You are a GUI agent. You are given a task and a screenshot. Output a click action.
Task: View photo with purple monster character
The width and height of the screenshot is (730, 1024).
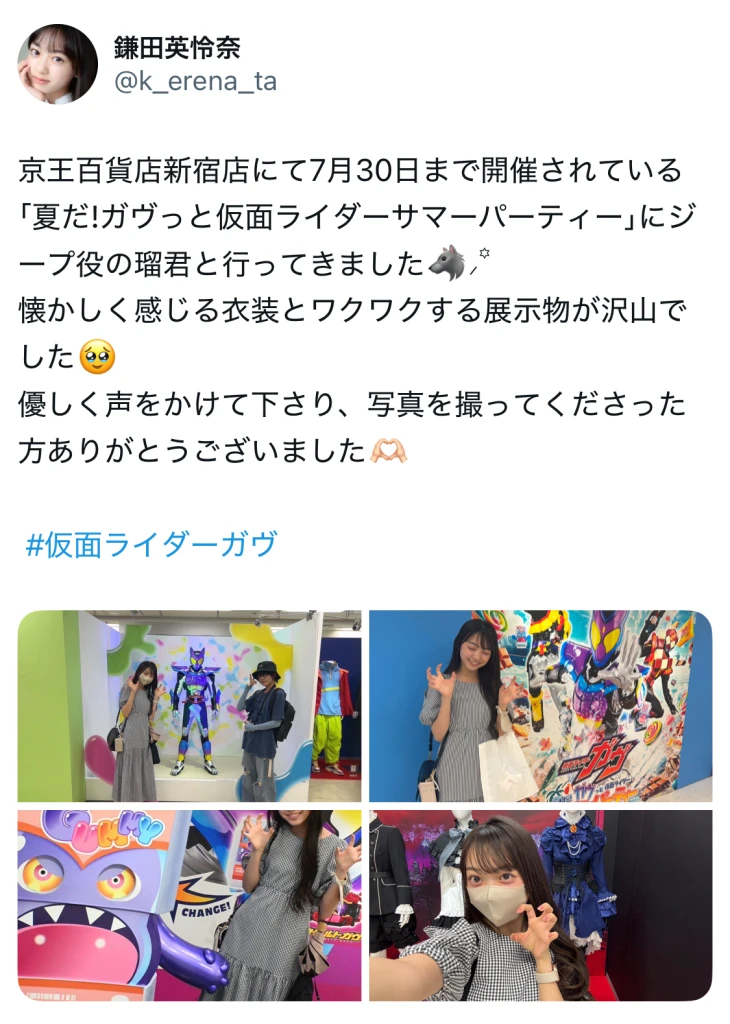point(189,905)
